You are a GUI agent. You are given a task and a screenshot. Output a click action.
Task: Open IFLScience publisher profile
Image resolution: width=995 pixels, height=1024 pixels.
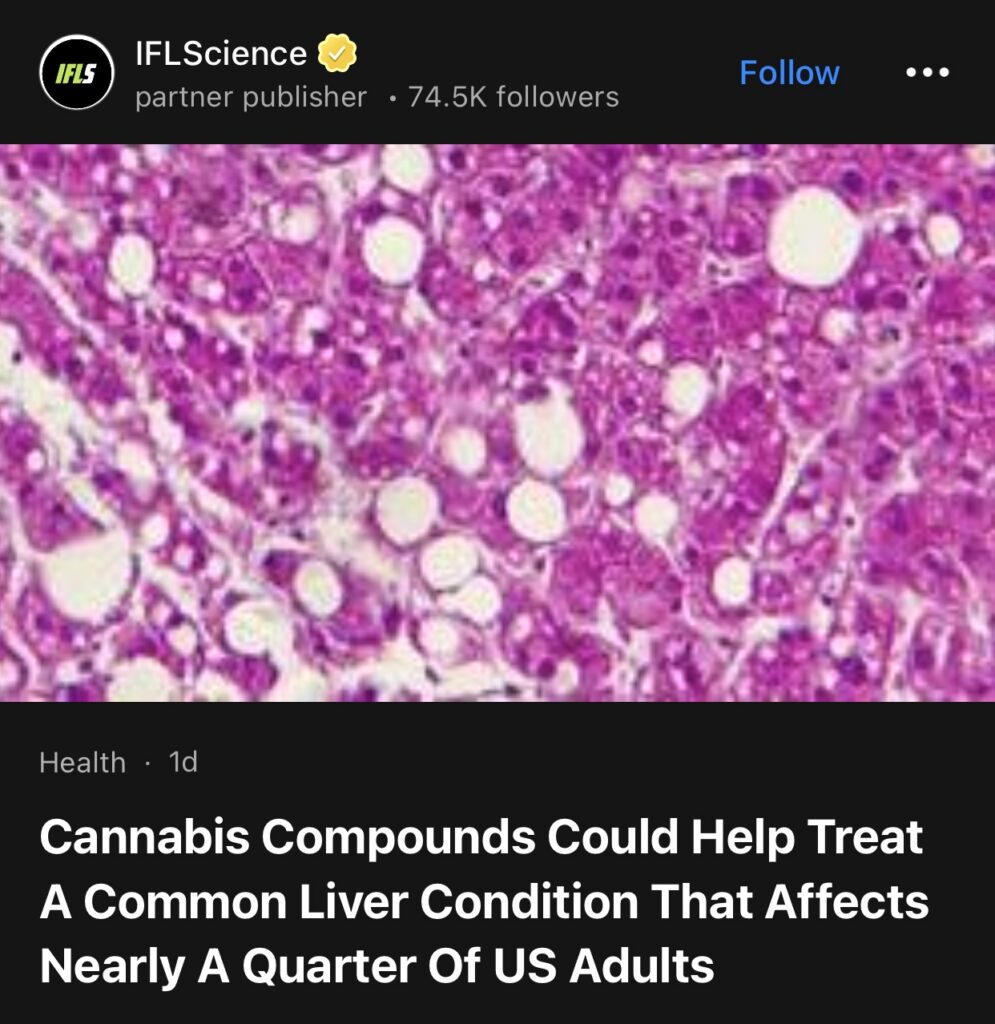221,53
